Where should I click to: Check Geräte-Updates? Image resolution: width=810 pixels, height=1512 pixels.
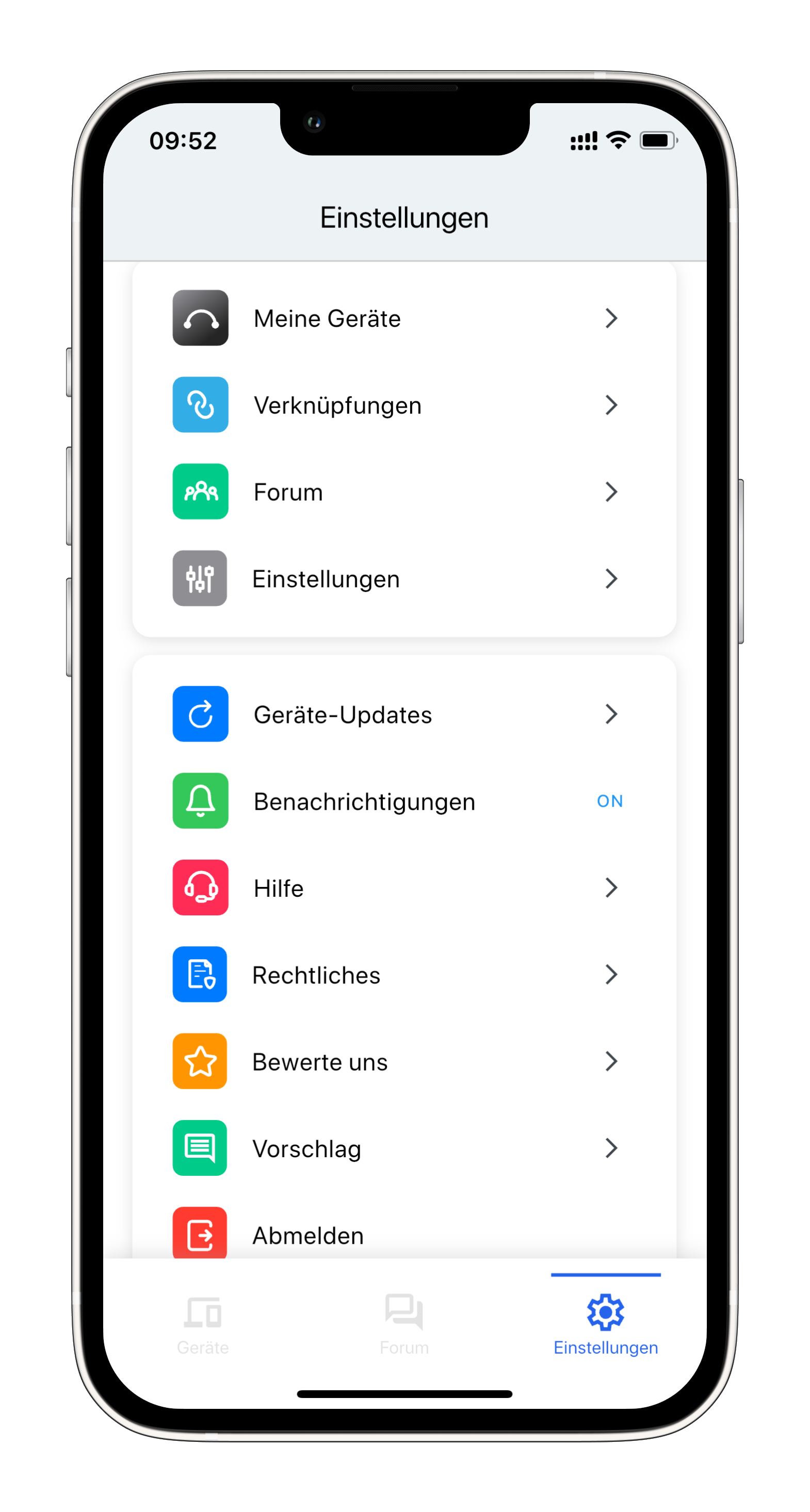tap(403, 714)
